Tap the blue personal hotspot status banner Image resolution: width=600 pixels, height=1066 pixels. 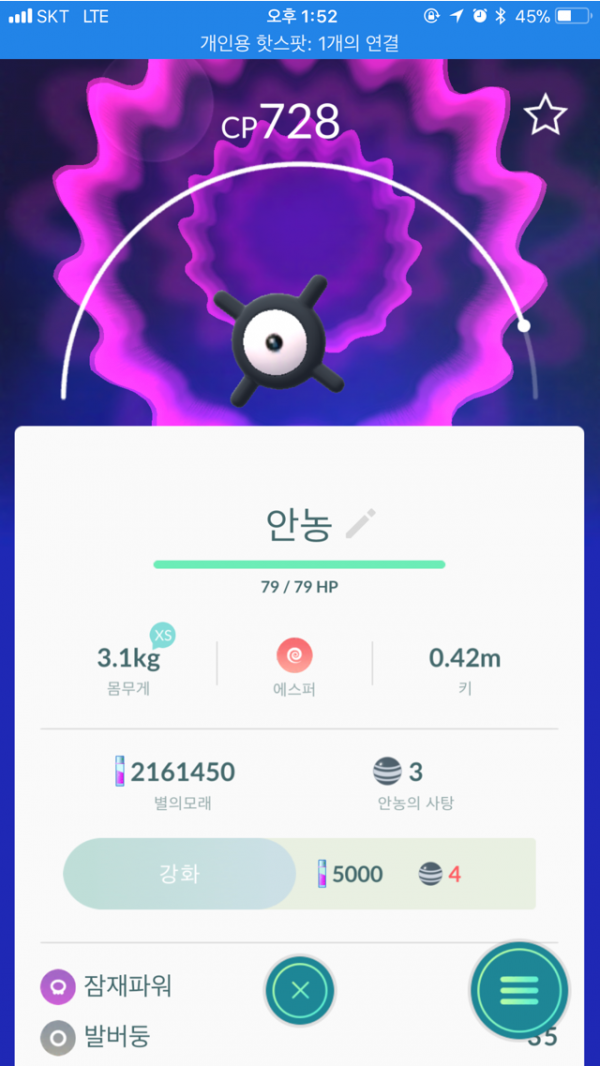300,44
